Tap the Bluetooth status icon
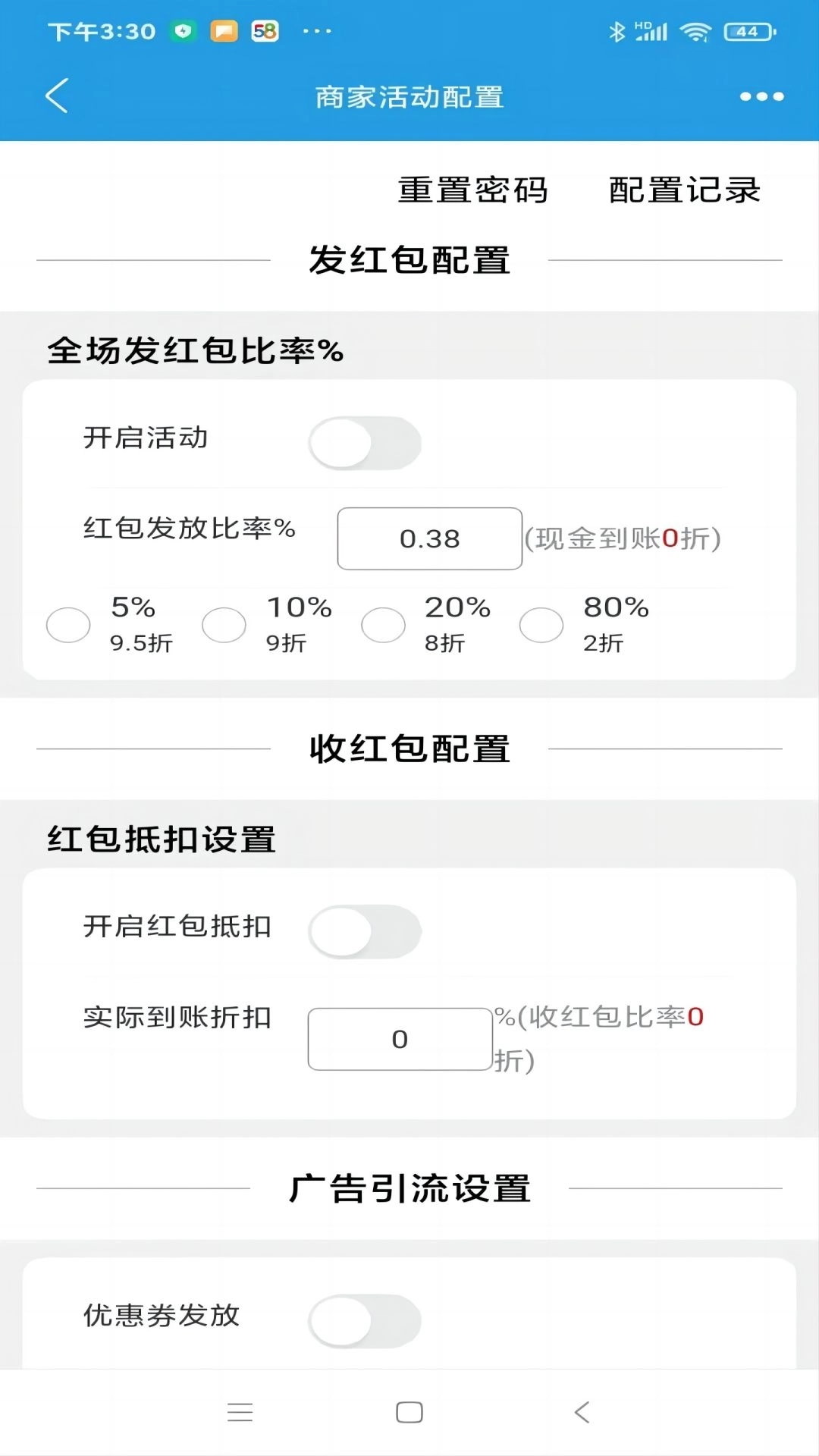This screenshot has height=1456, width=819. pos(617,30)
